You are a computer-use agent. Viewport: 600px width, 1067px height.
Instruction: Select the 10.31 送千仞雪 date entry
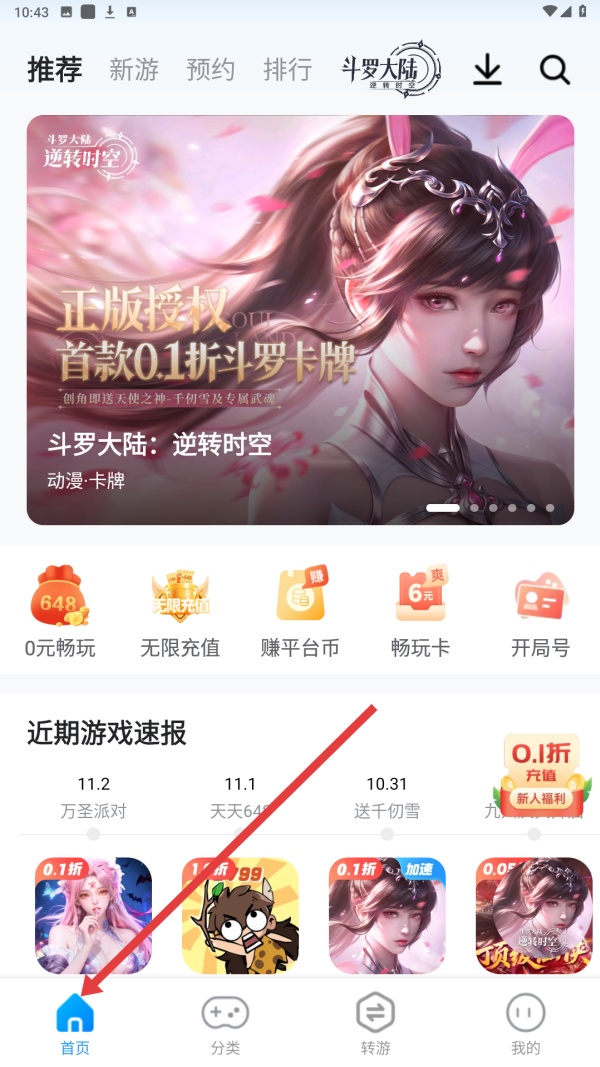[387, 797]
